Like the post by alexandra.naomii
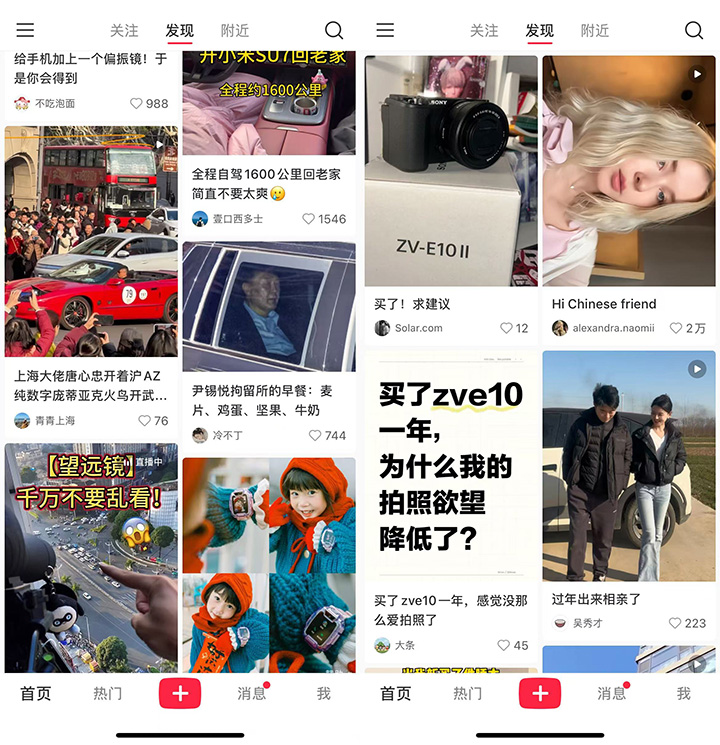Viewport: 720px width, 745px height. (x=676, y=328)
